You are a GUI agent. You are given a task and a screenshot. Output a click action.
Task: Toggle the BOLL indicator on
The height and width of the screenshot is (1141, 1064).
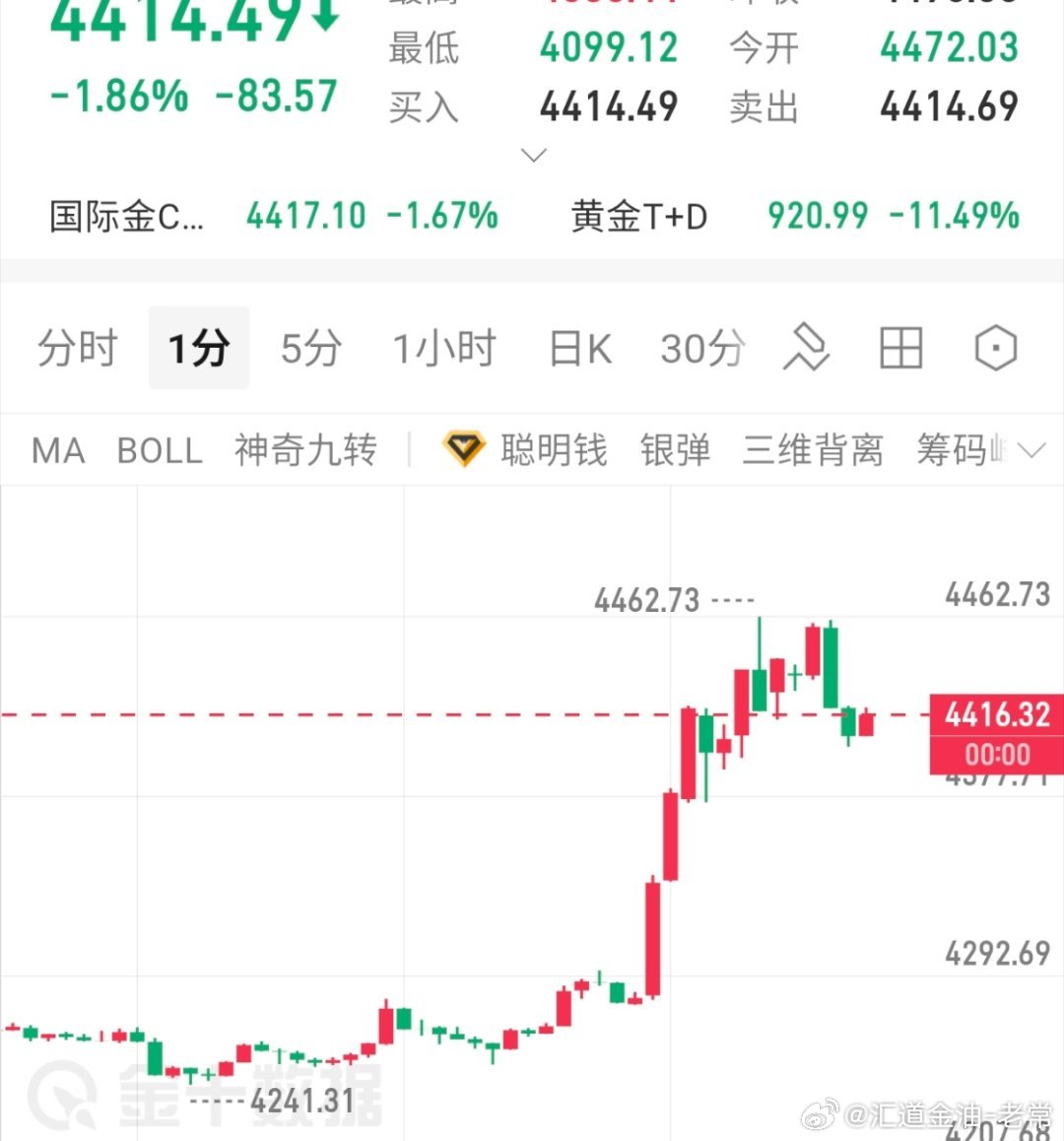(x=159, y=450)
